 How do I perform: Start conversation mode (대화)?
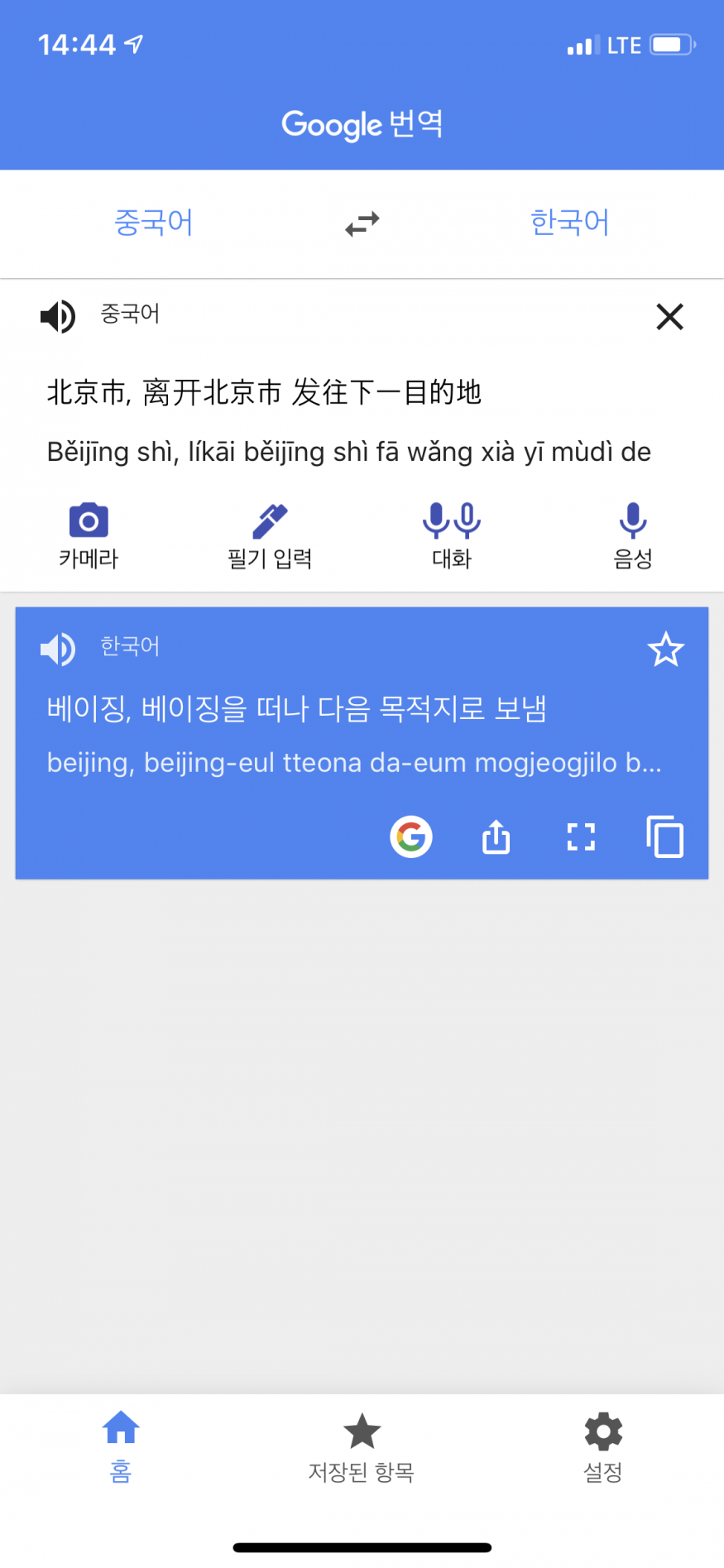(451, 535)
